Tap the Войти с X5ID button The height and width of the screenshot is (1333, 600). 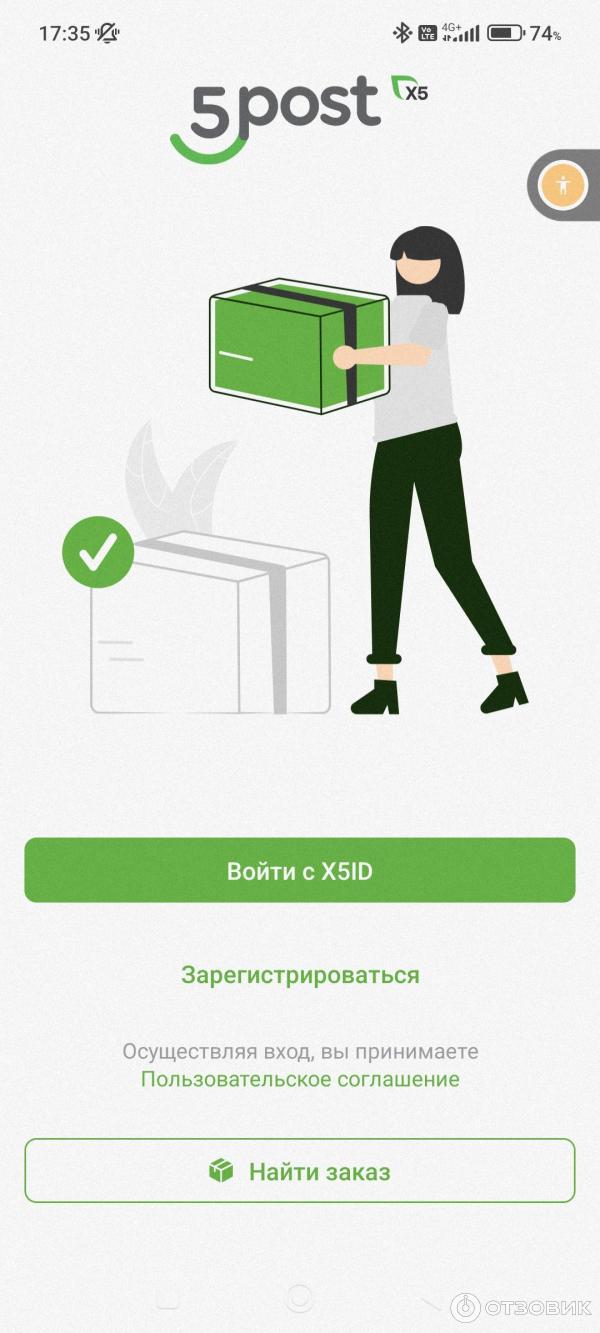pos(300,870)
